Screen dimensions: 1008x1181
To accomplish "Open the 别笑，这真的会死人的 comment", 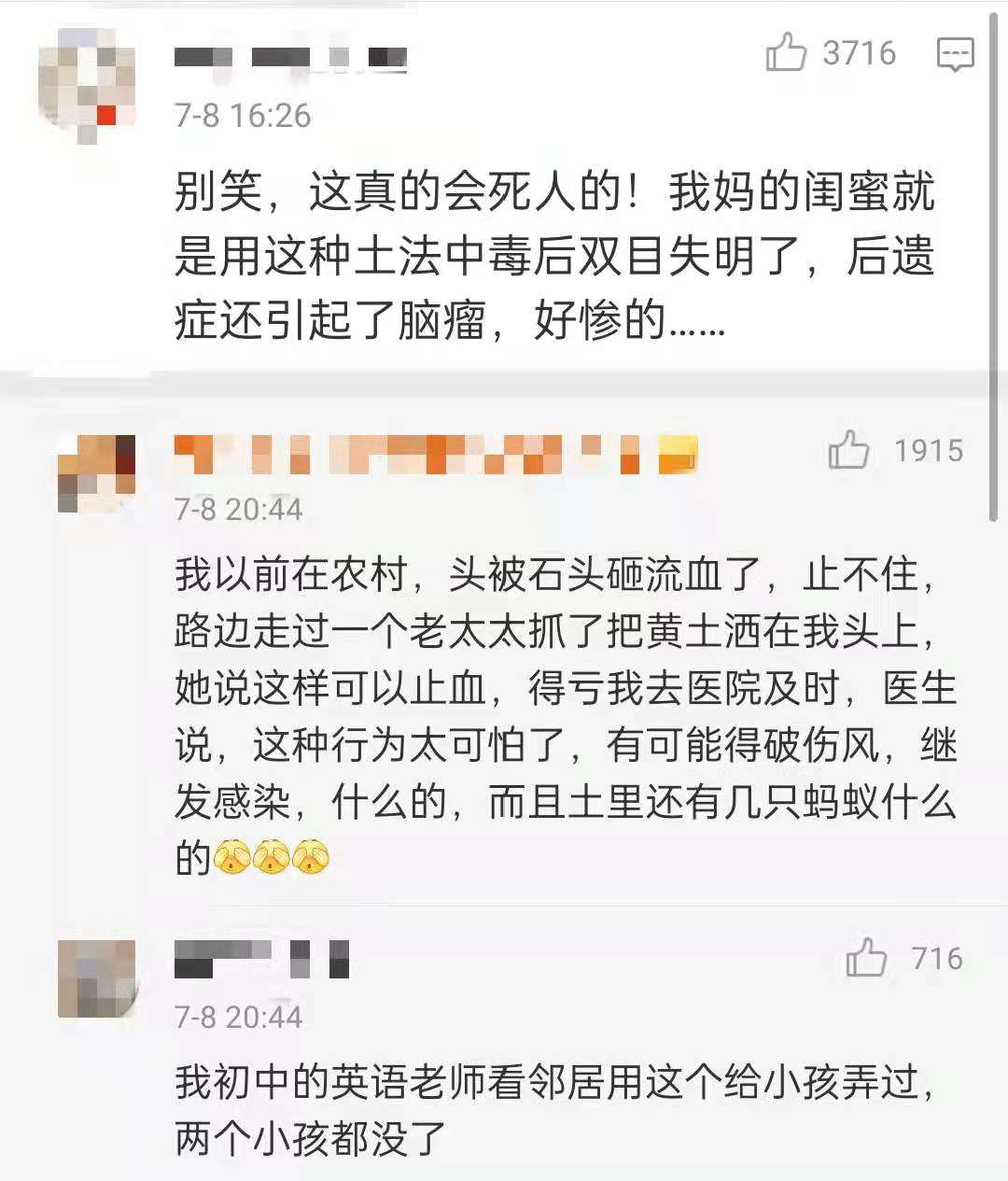I will [553, 257].
